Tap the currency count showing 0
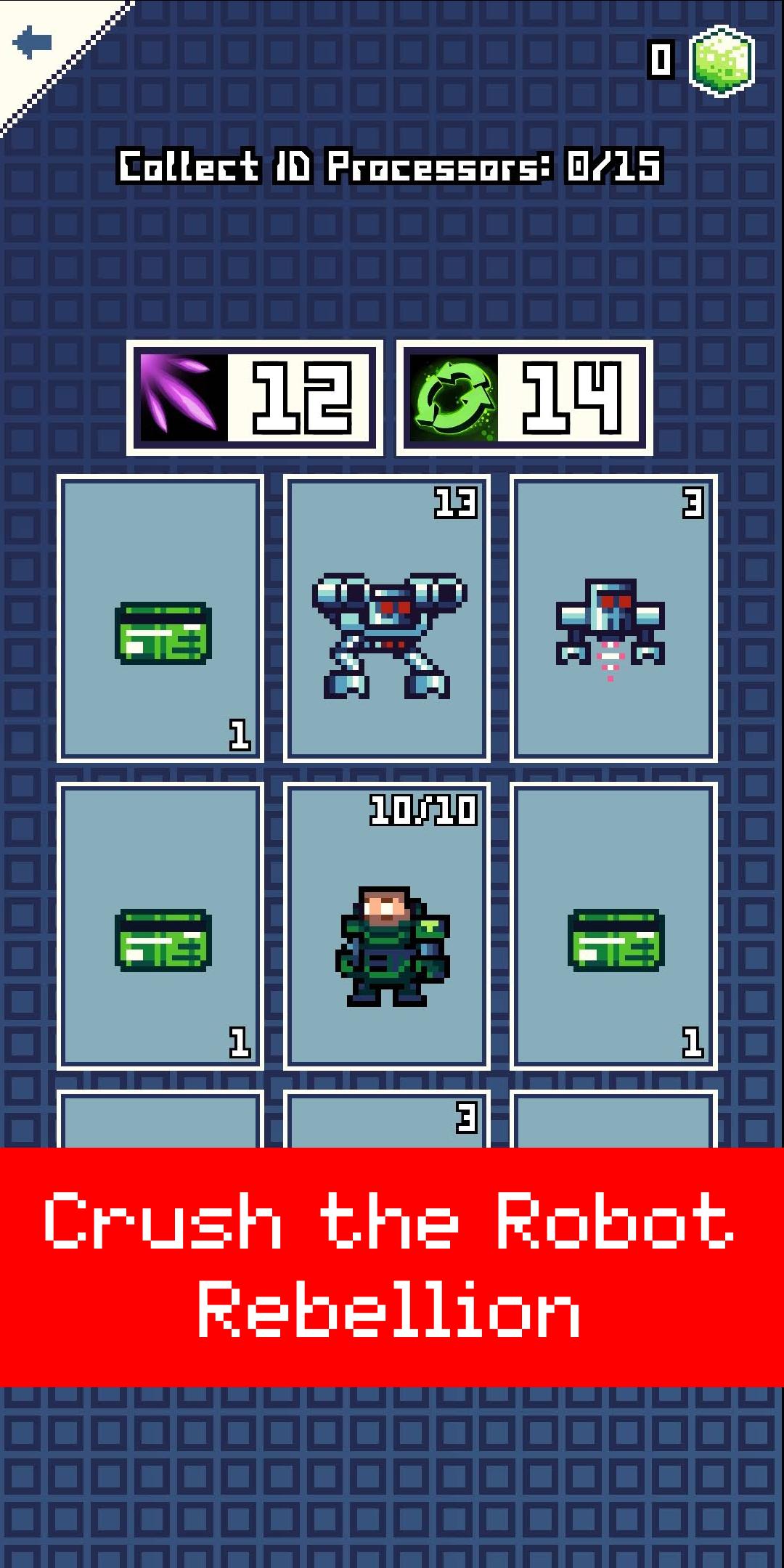 (659, 60)
